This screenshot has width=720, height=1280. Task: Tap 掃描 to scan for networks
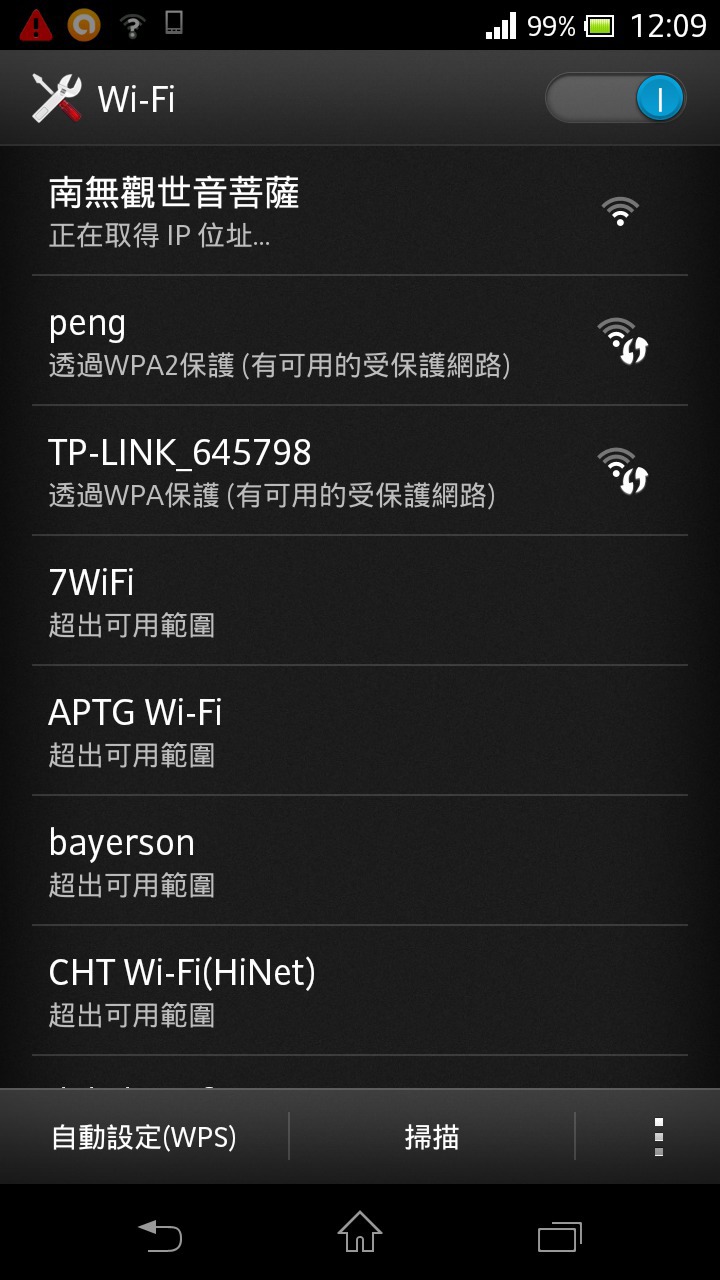[432, 1137]
